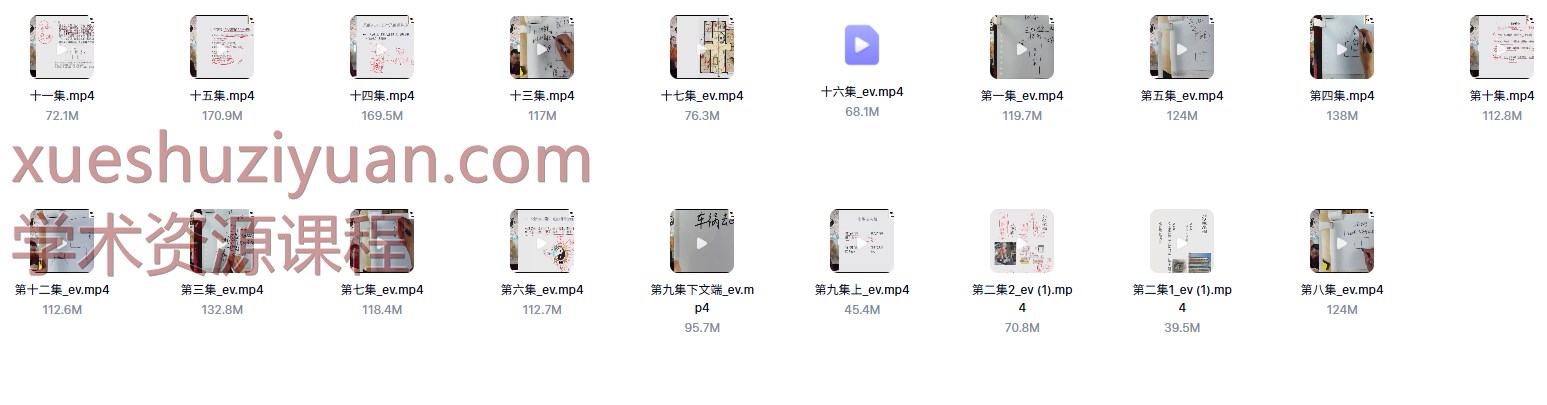Play 十五集.mp4 file
Viewport: 1547px width, 405px height.
(x=222, y=47)
